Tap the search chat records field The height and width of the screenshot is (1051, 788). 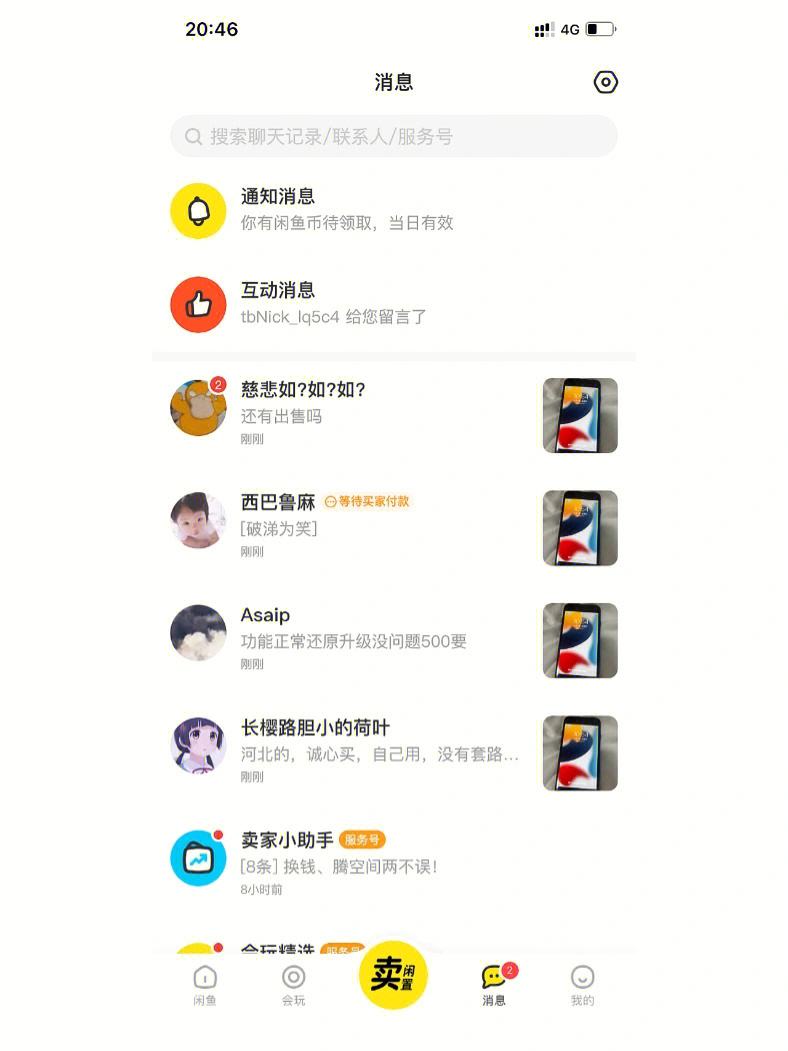pyautogui.click(x=393, y=136)
